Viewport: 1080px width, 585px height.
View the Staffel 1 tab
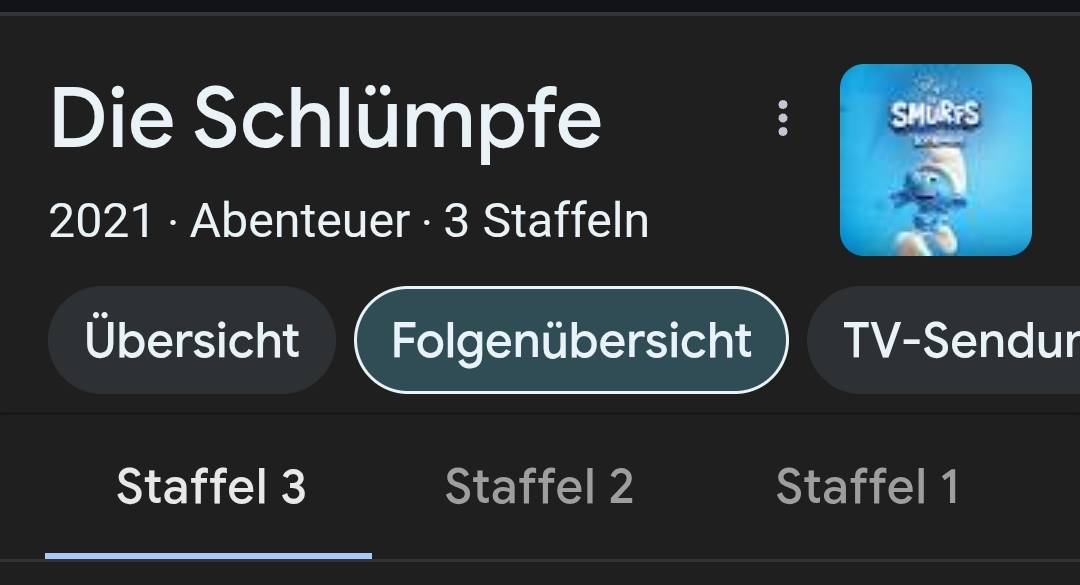(867, 488)
